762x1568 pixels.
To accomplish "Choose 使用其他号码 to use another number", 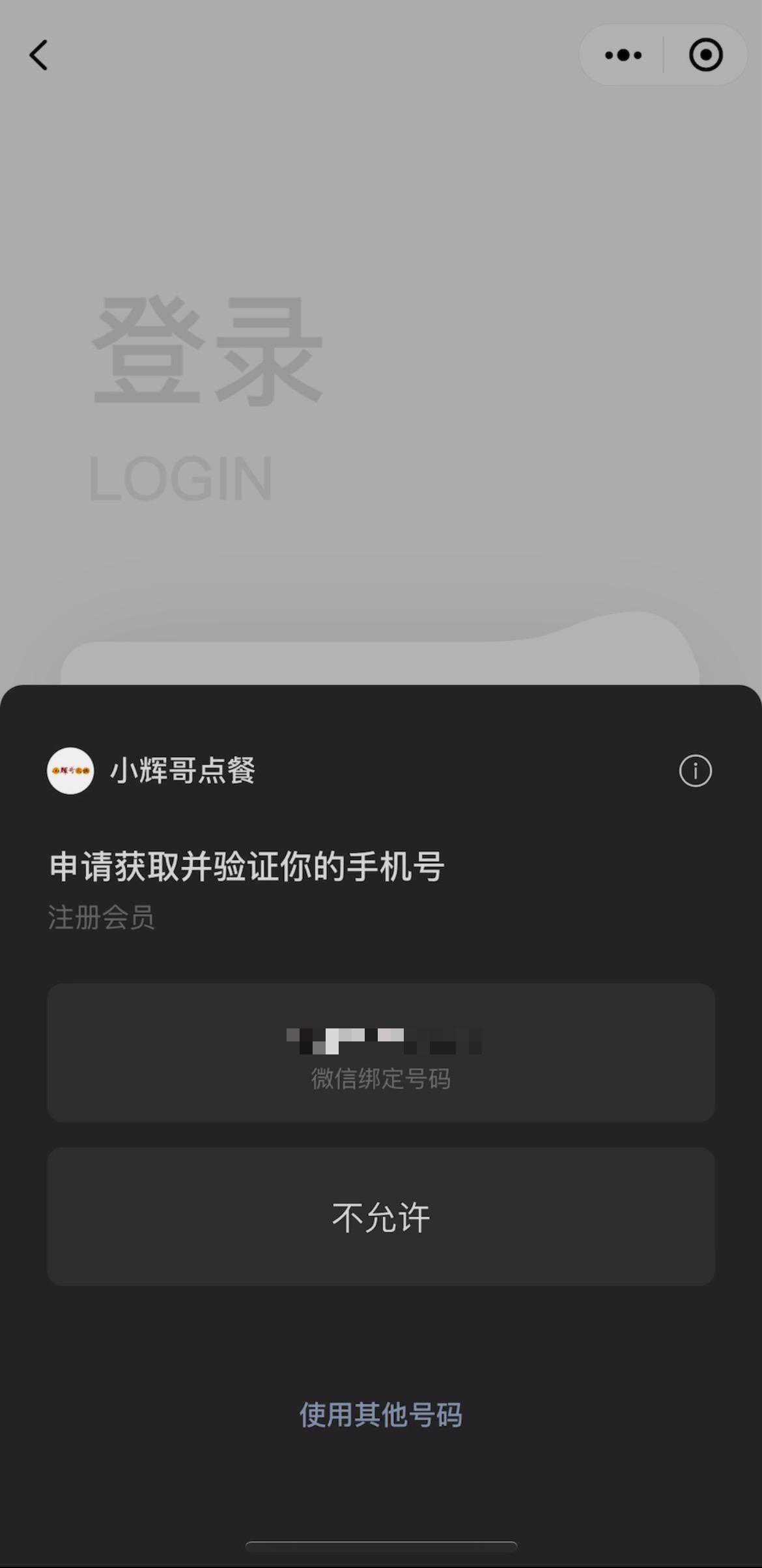I will [x=381, y=1414].
